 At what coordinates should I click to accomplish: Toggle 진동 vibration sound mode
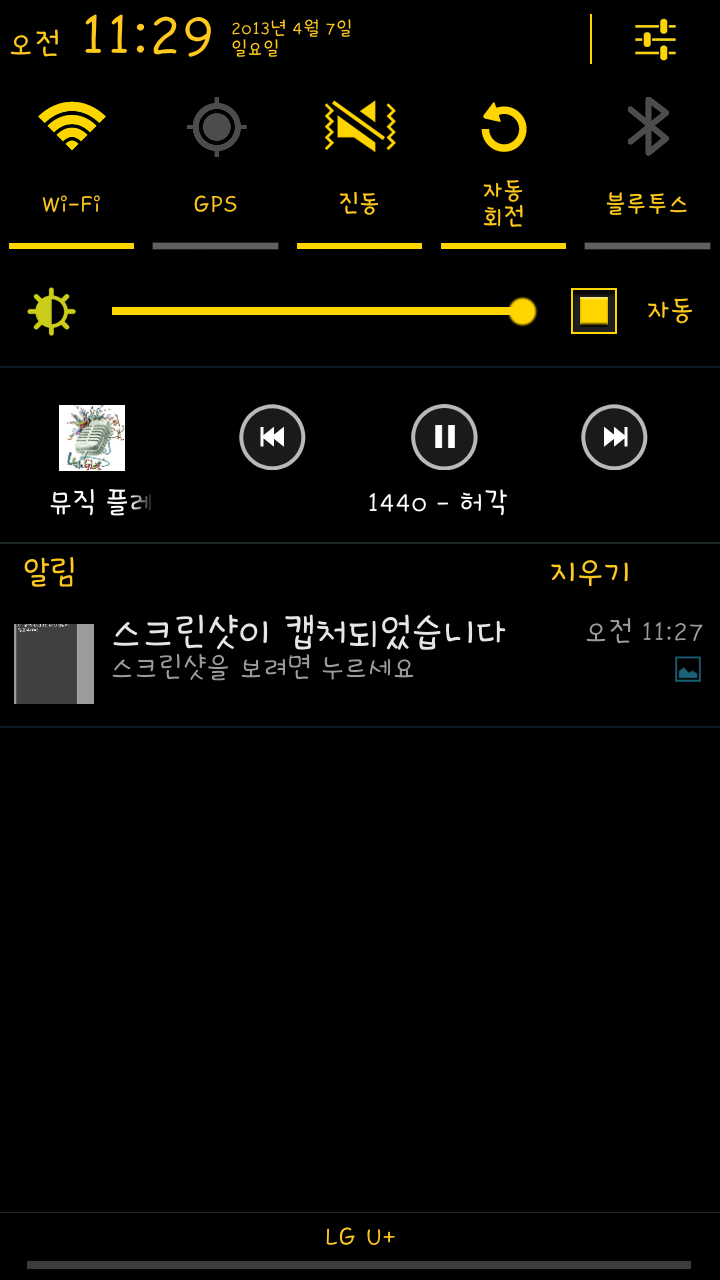(x=359, y=160)
